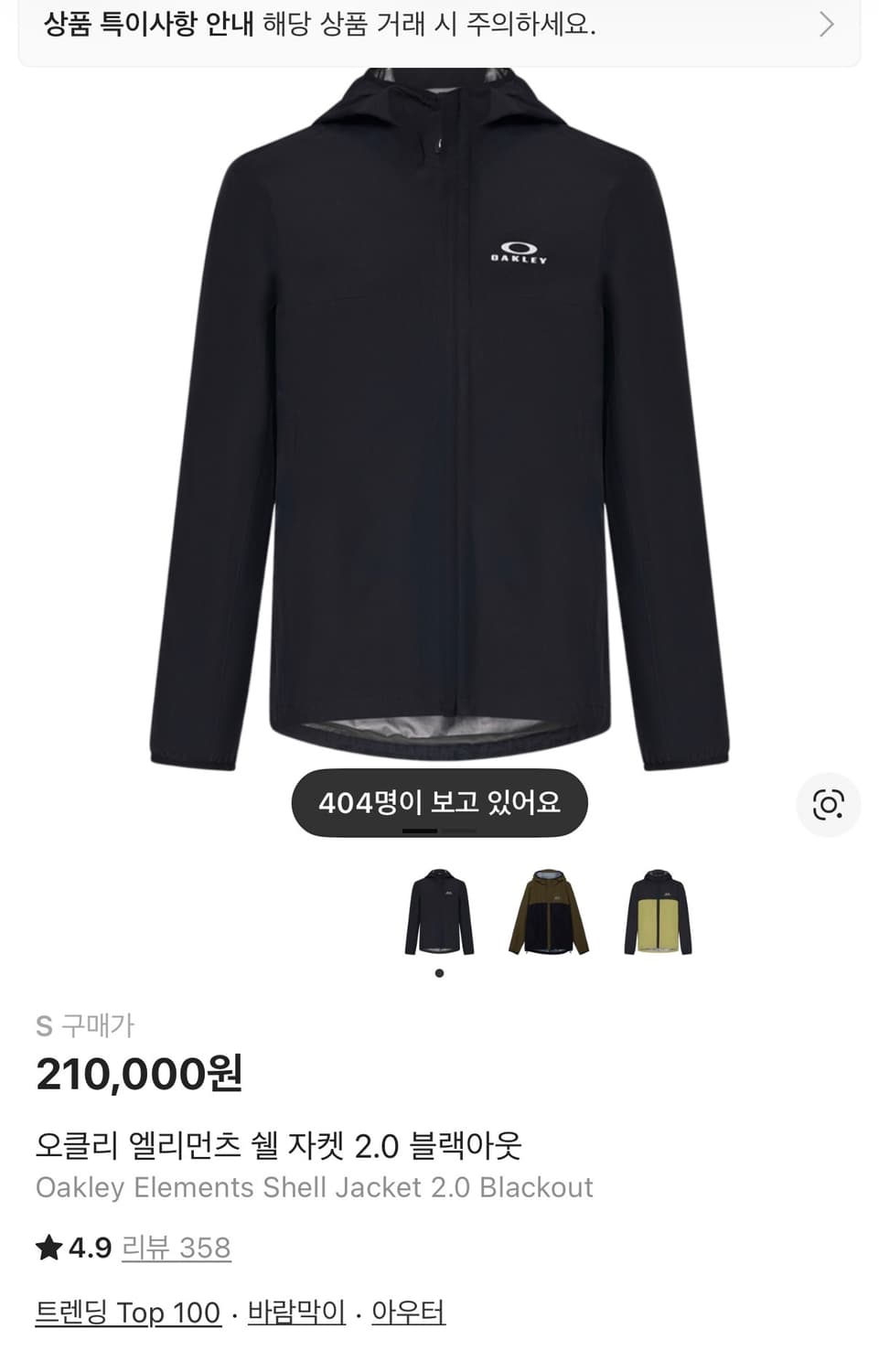Tap the main Oakley jacket product image
Image resolution: width=879 pixels, height=1372 pixels.
(x=439, y=421)
